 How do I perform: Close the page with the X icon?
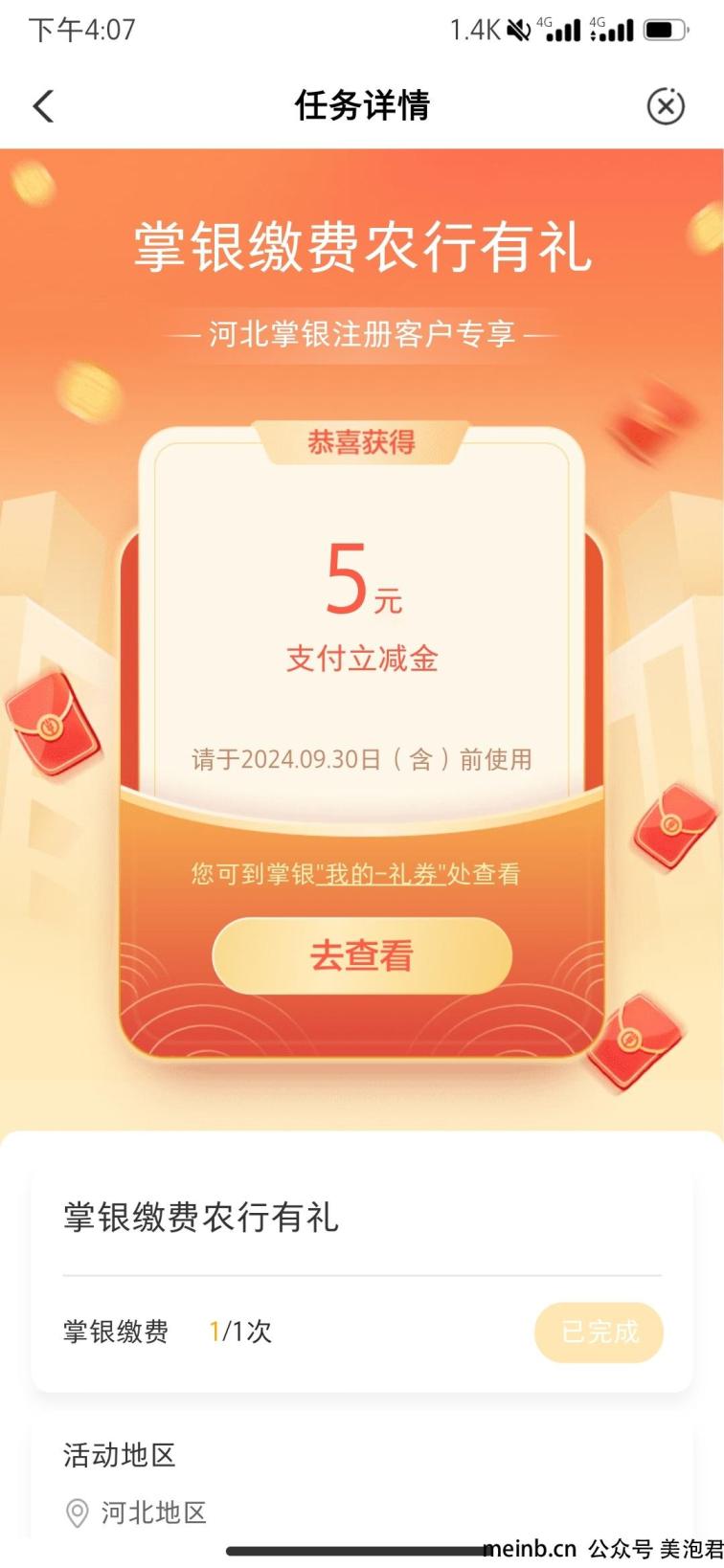pos(666,106)
